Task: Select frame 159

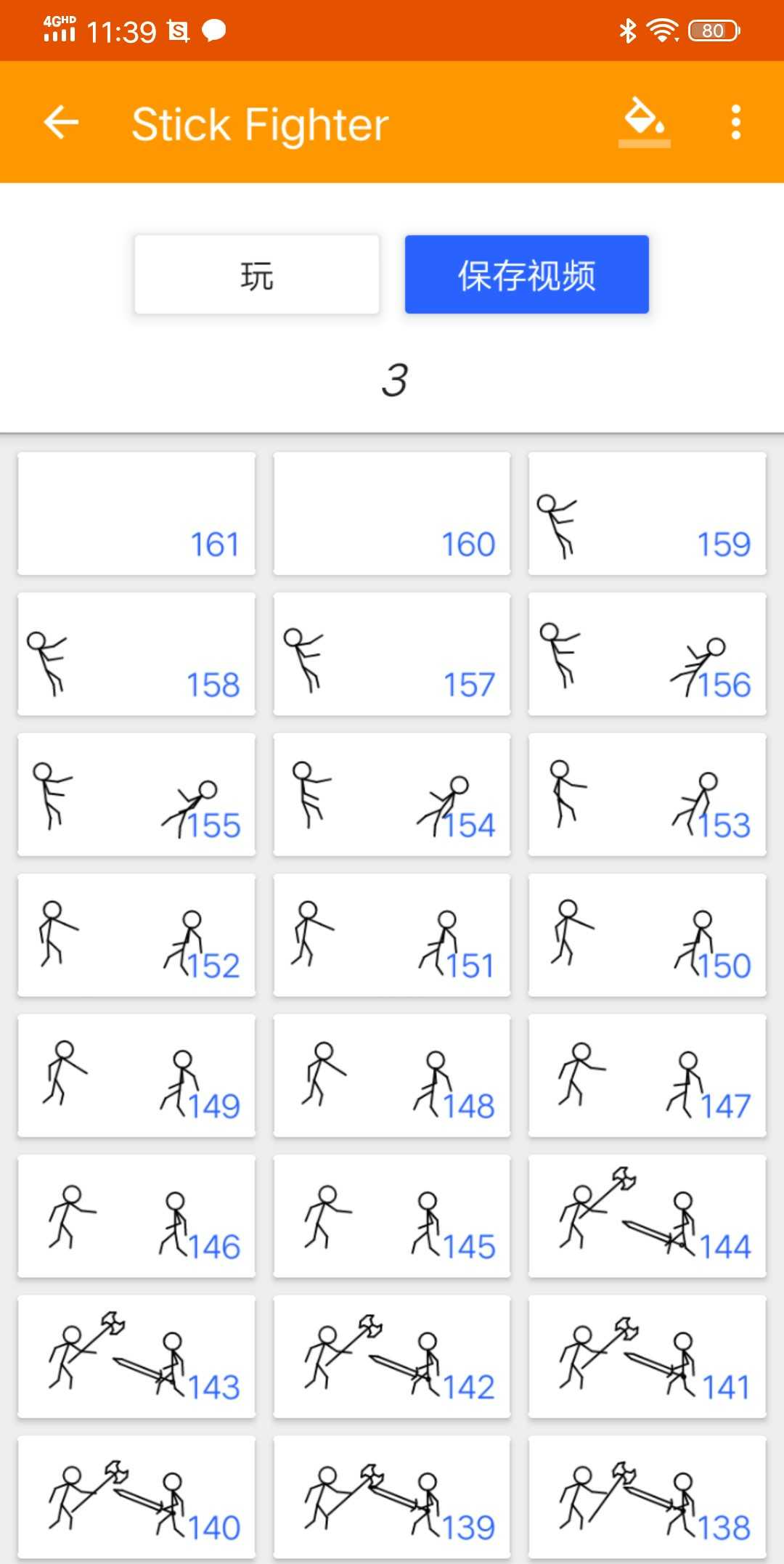Action: tap(647, 513)
